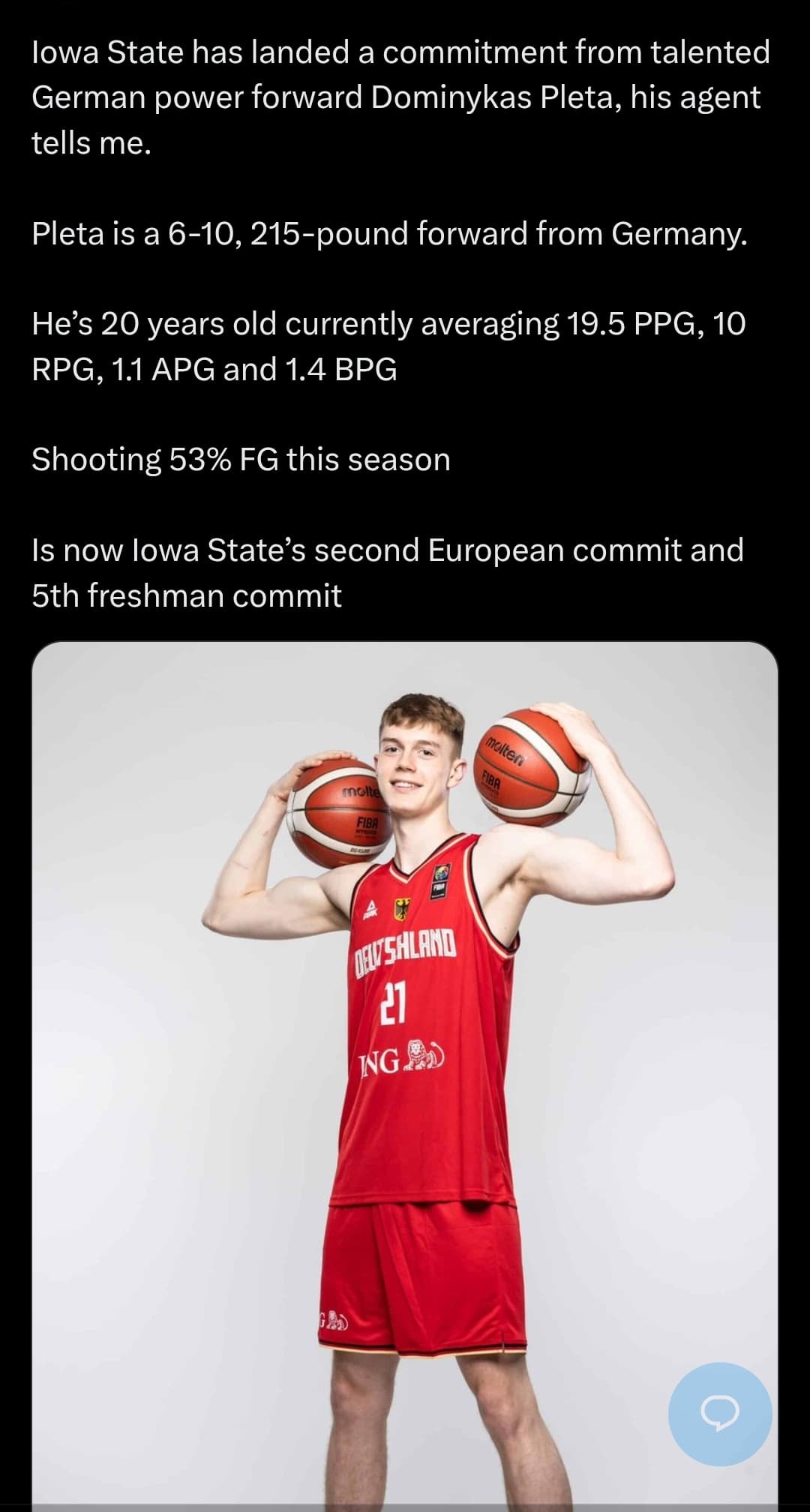Open the attached player photo
This screenshot has width=810, height=1512.
(x=405, y=1075)
